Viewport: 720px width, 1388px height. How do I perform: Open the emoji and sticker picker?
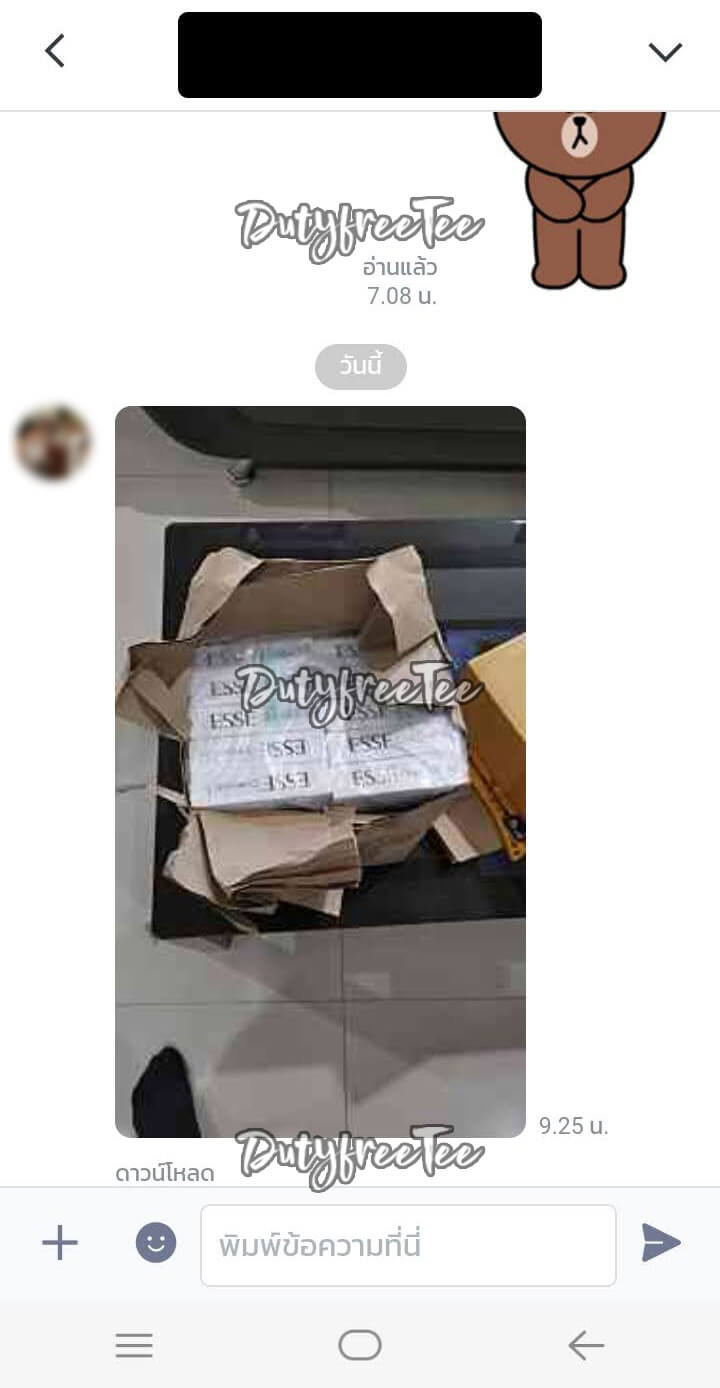click(x=156, y=1243)
